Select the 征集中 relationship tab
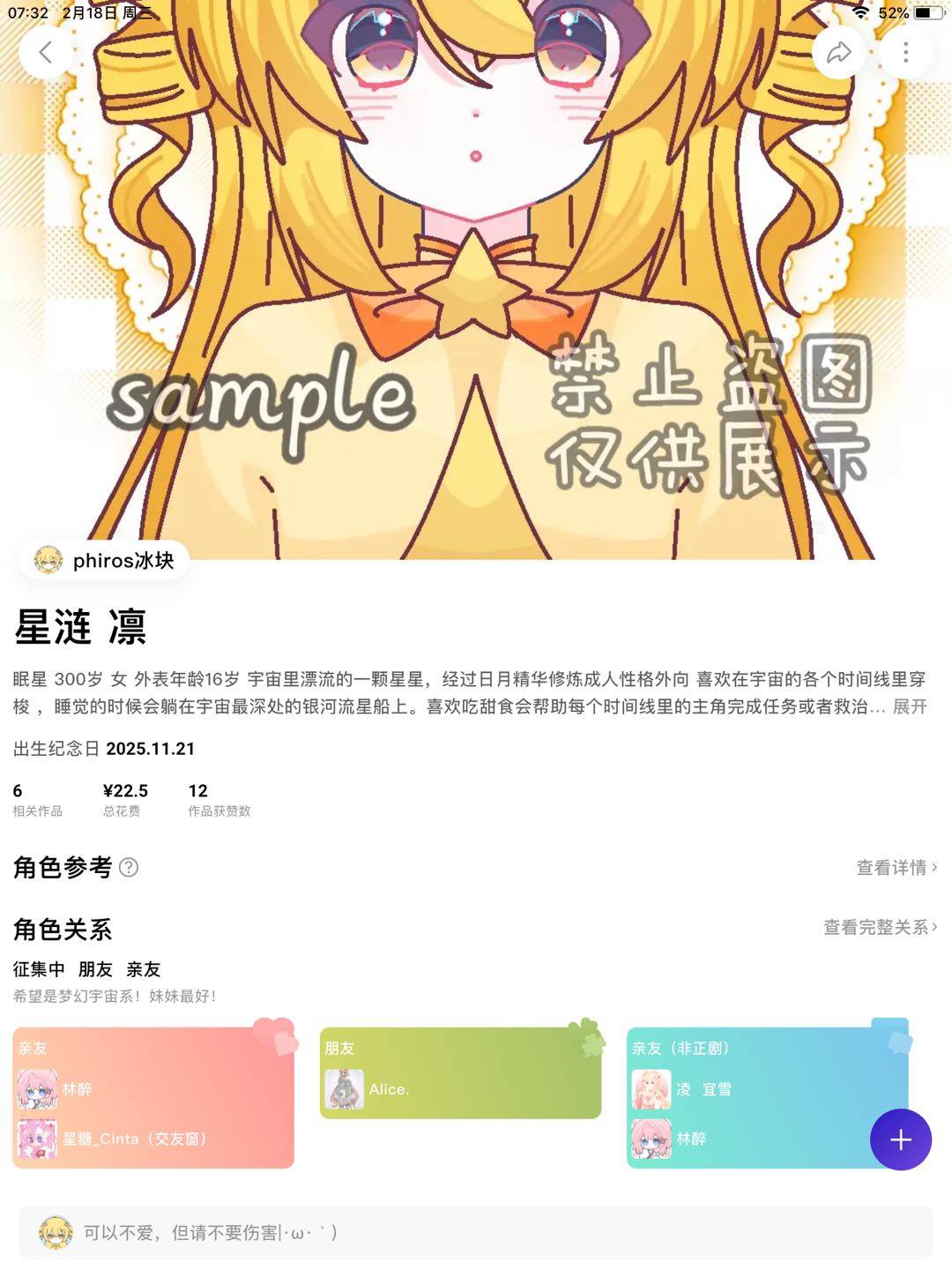Viewport: 952px width, 1270px height. point(38,969)
